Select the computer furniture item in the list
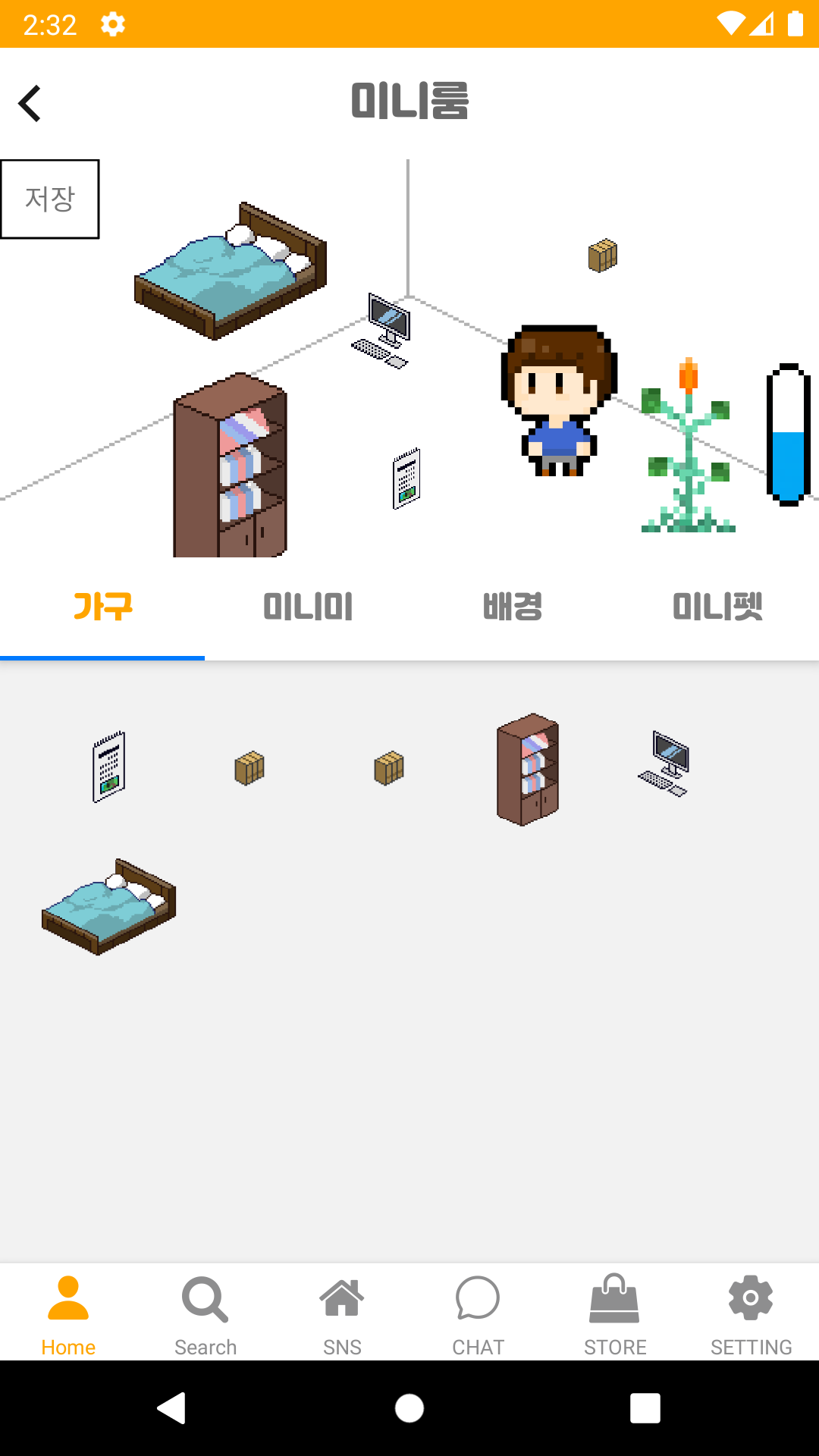Screen dimensions: 819x1456 pyautogui.click(x=664, y=764)
